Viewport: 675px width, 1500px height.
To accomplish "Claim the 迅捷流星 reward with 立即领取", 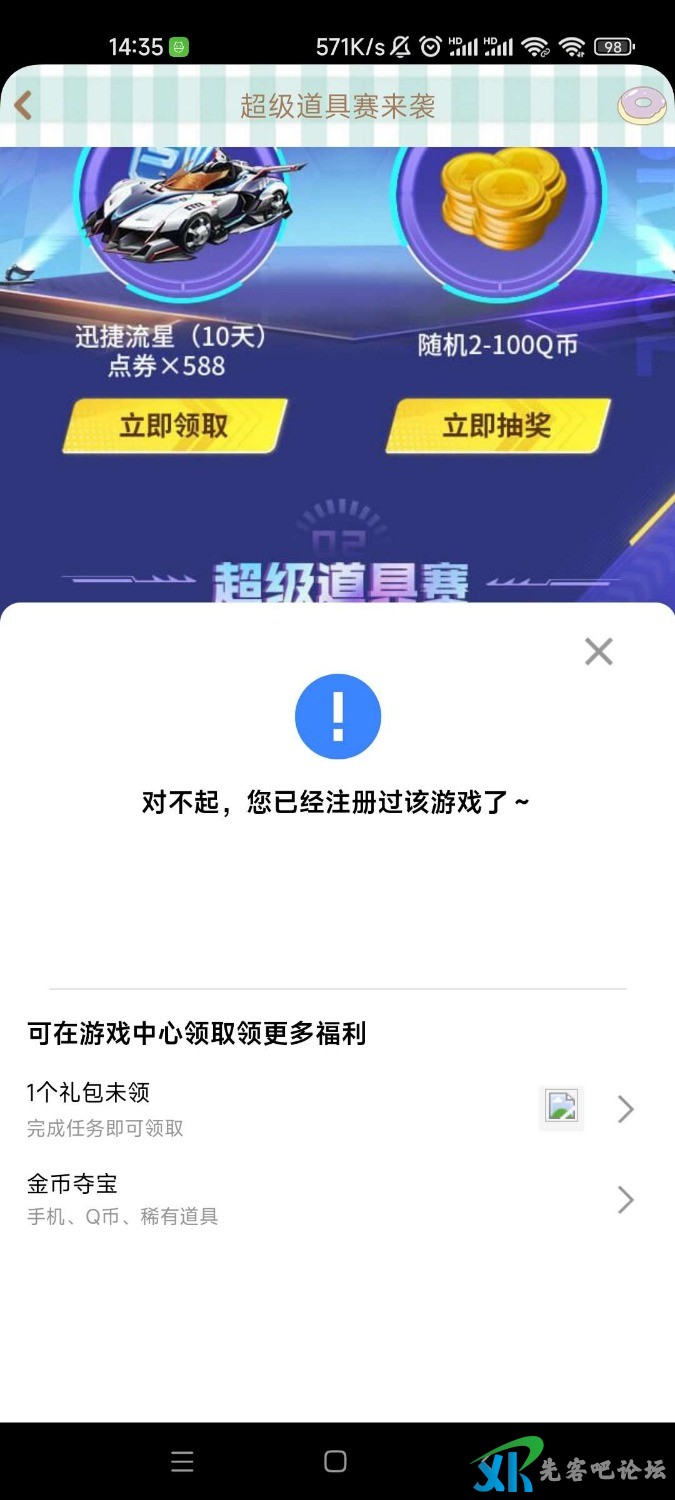I will click(175, 425).
